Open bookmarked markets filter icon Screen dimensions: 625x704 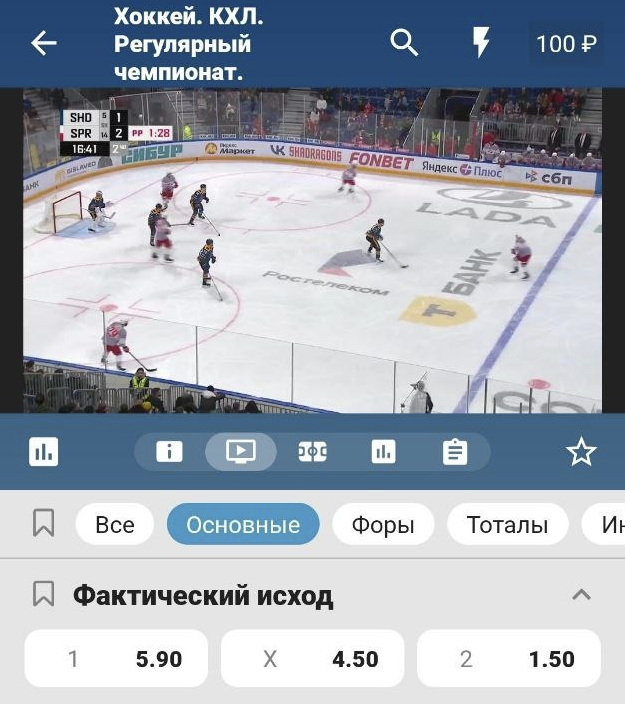[44, 523]
